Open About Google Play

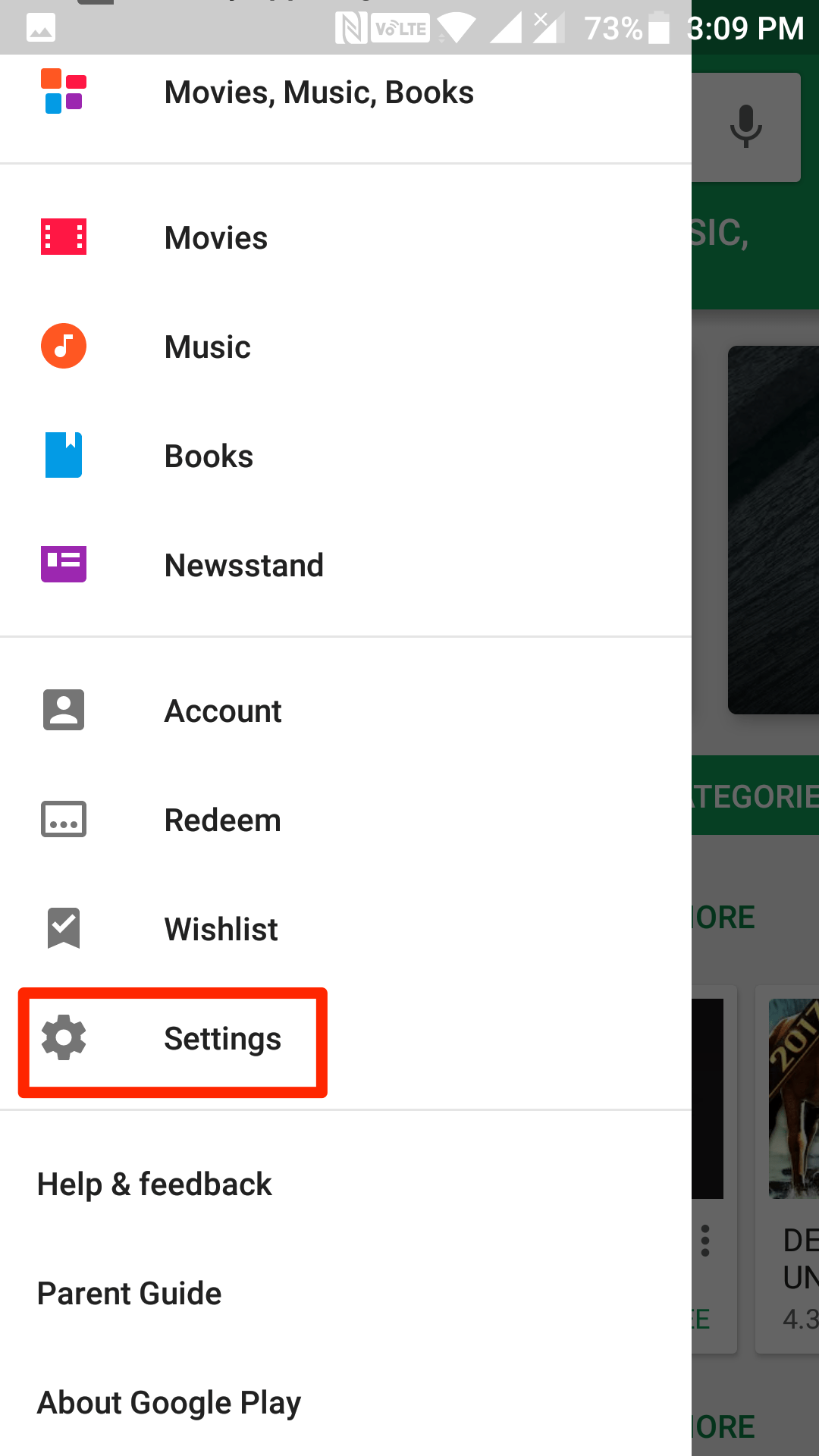pos(168,1401)
